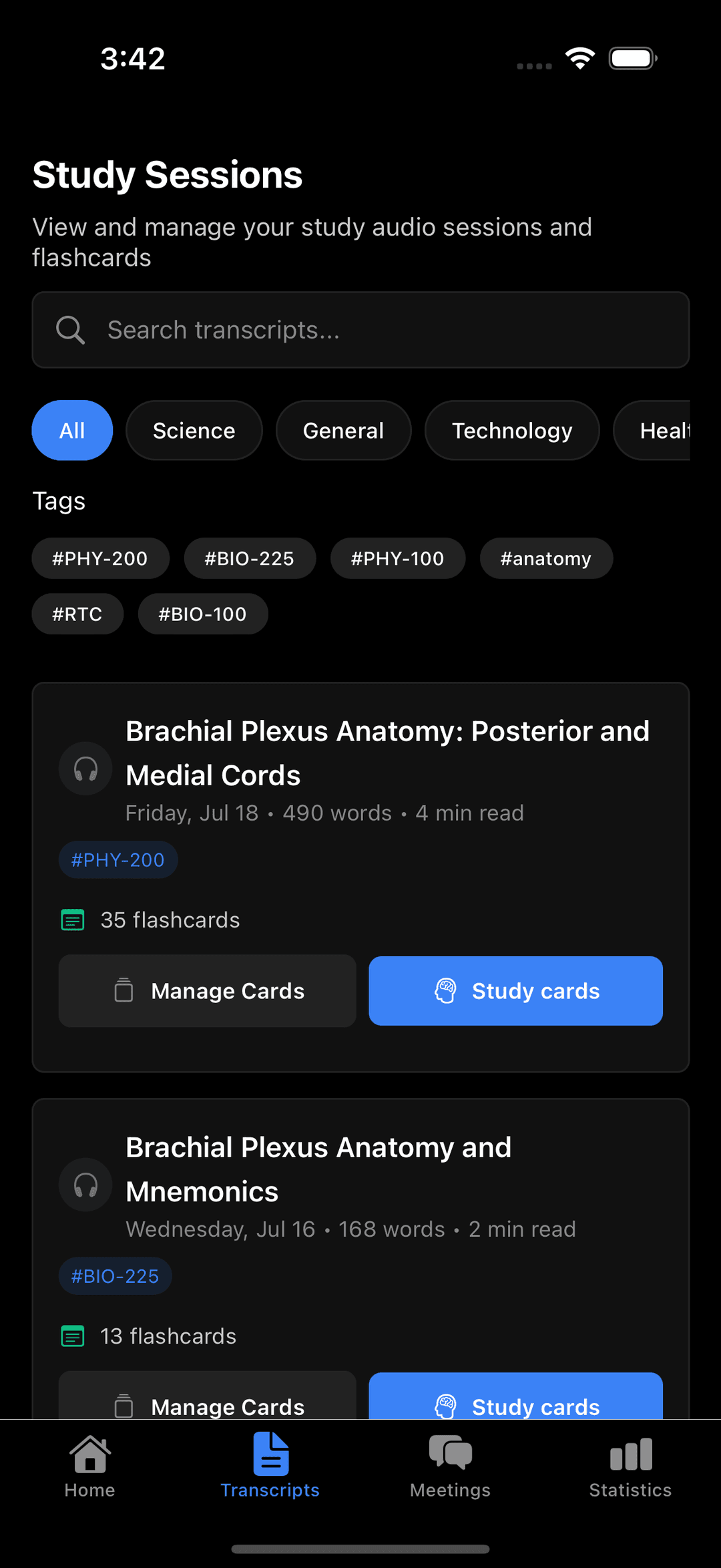Click Study cards on the Posterior and Medial Cords session
This screenshot has width=721, height=1568.
(515, 990)
